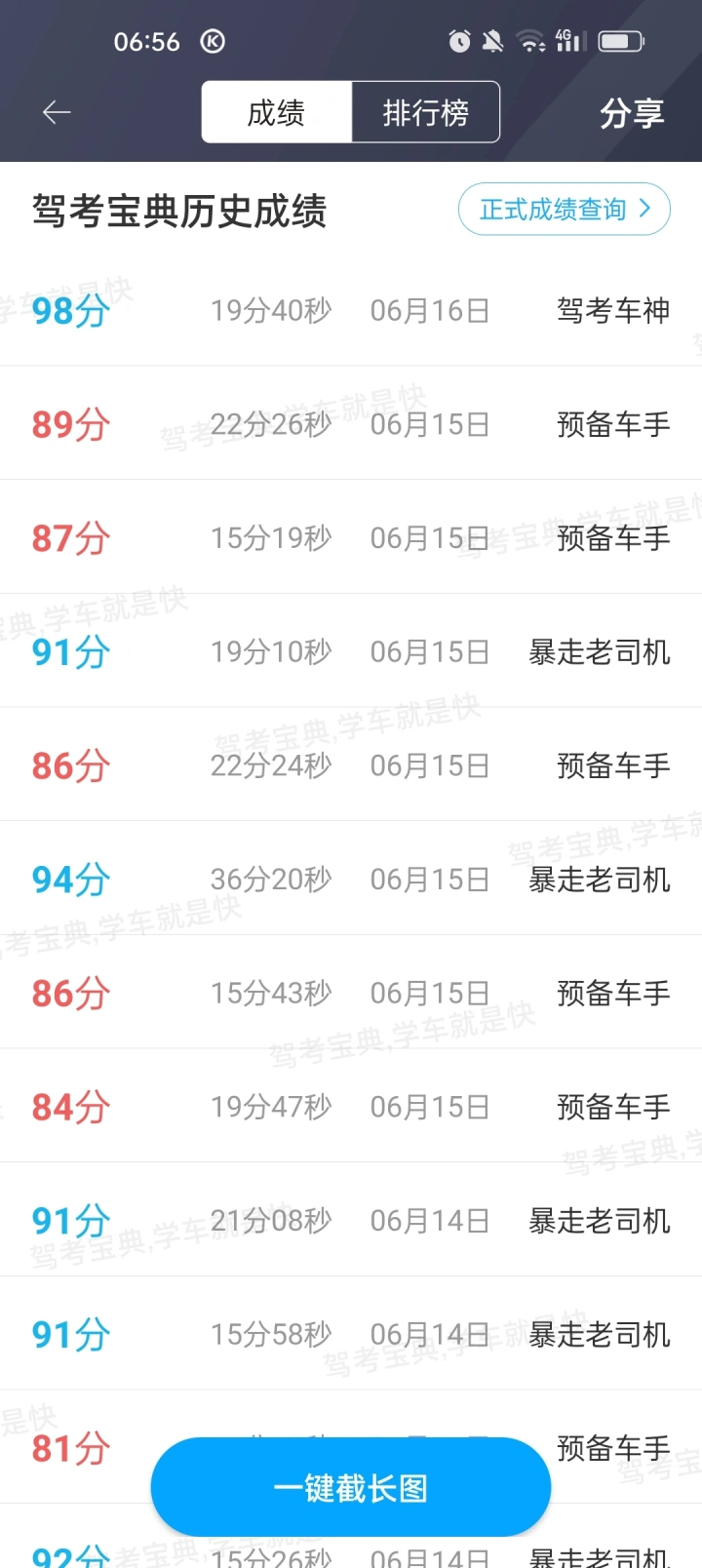The height and width of the screenshot is (1568, 702).
Task: Open 正式成绩查询 link
Action: click(565, 209)
